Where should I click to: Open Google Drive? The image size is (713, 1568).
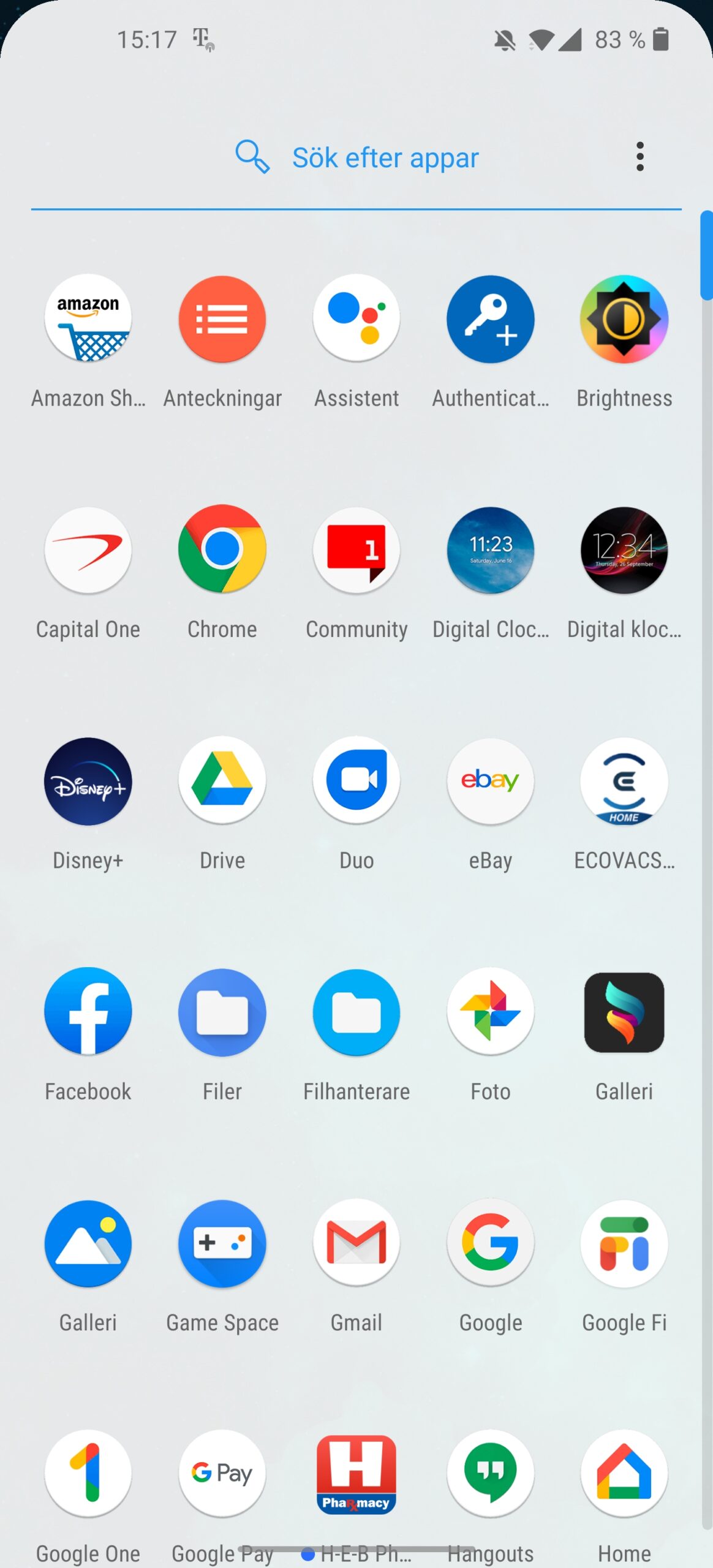coord(222,781)
